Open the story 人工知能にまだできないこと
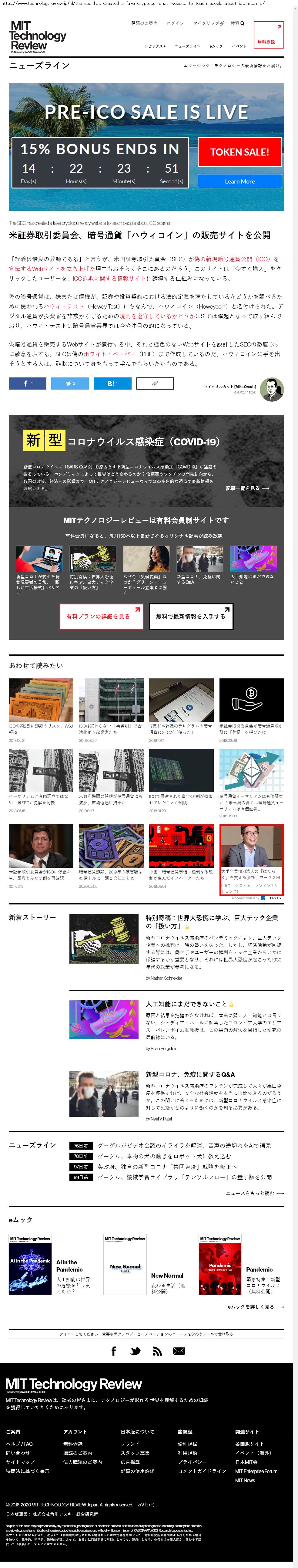This screenshot has height=1568, width=298. click(x=186, y=1004)
